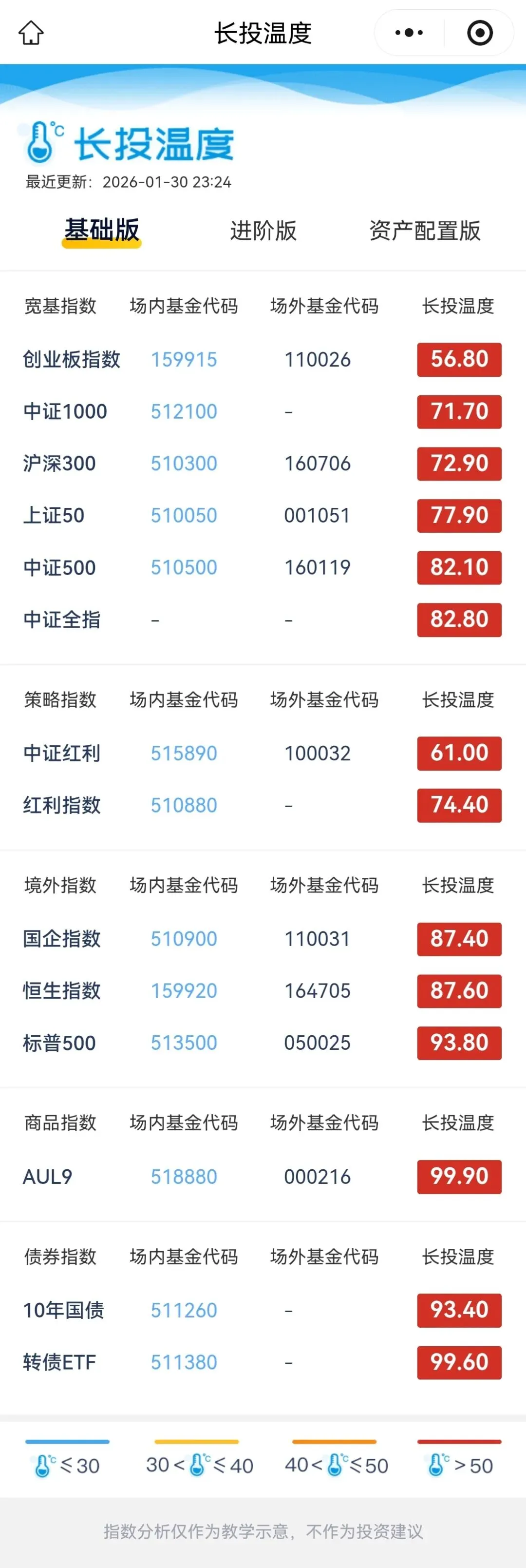Select the 基础版 tab

click(102, 231)
